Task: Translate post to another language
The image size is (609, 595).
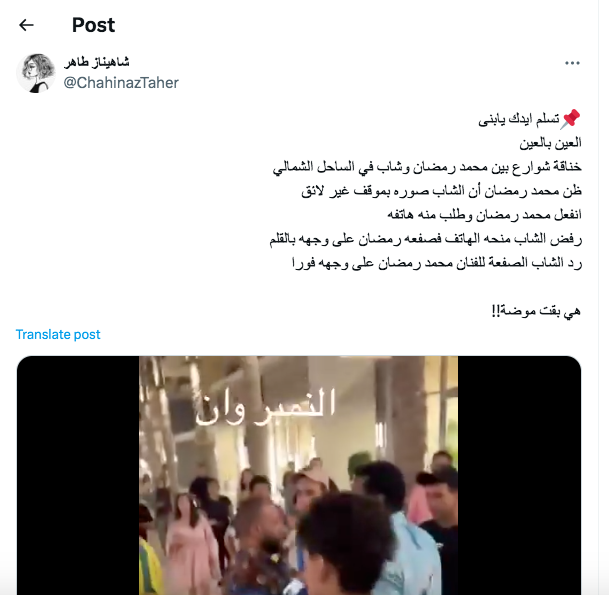Action: pyautogui.click(x=58, y=334)
